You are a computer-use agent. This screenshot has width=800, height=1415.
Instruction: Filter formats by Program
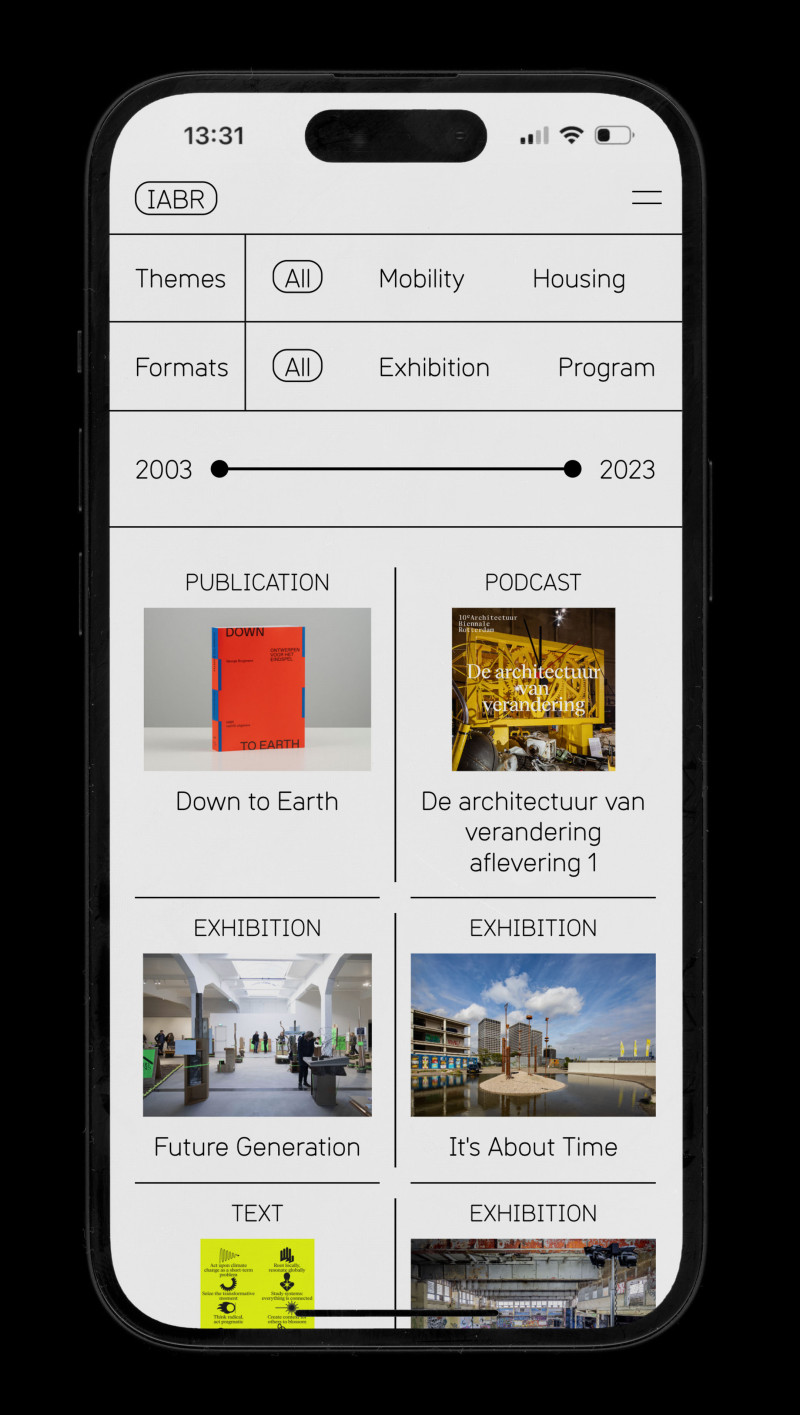tap(606, 367)
